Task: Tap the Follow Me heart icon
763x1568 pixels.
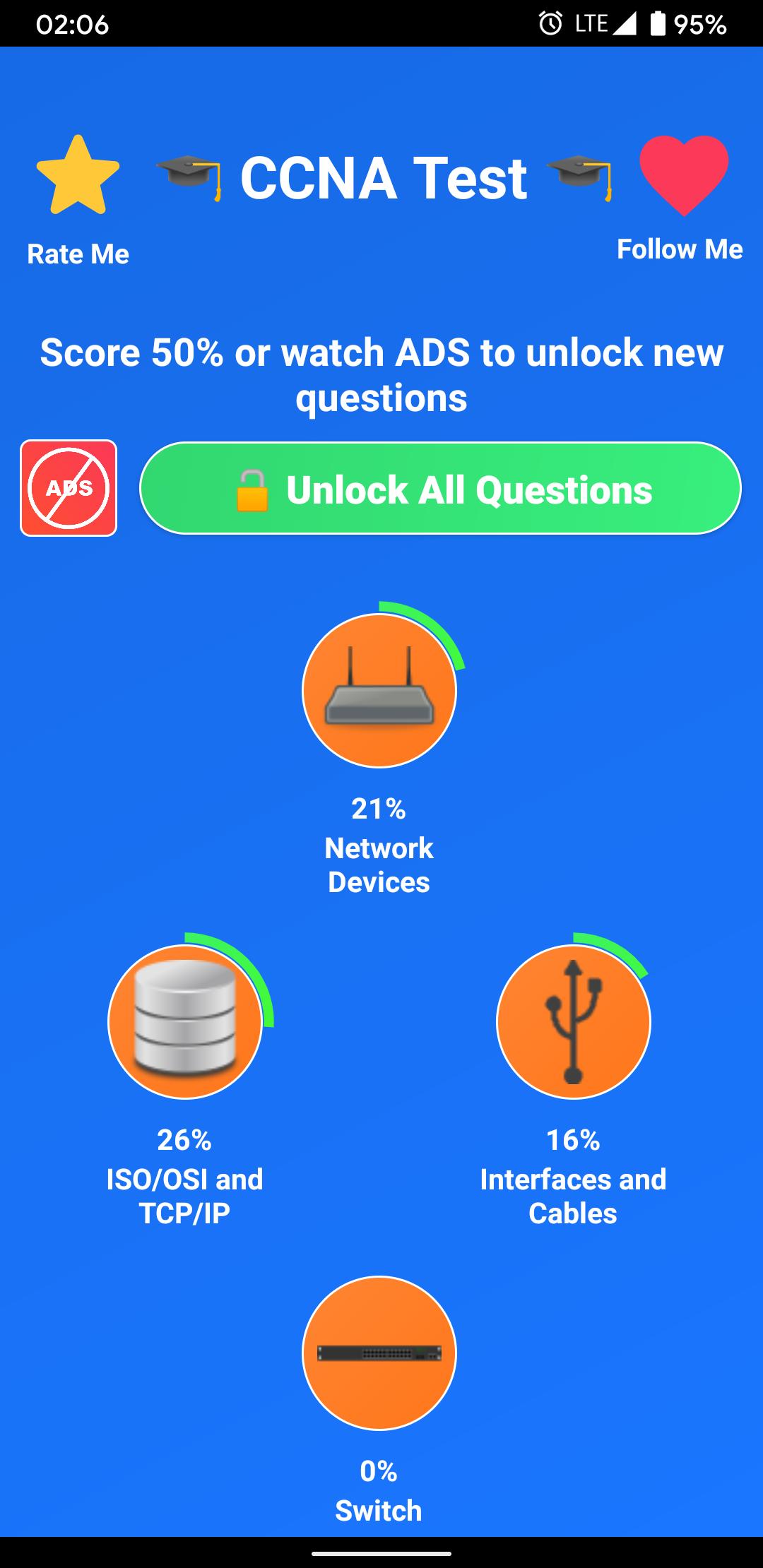Action: [x=683, y=175]
